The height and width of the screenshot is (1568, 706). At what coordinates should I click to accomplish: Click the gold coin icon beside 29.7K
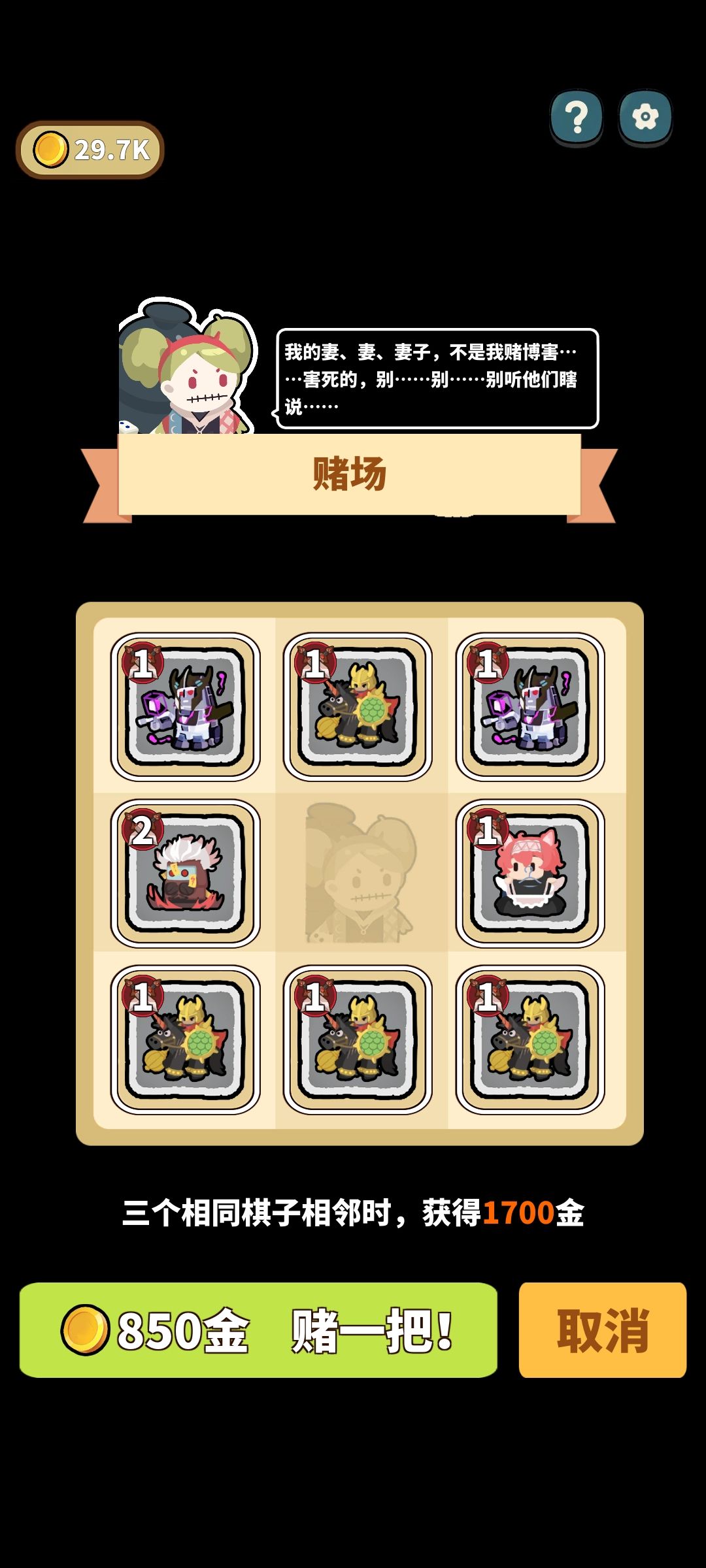point(51,148)
